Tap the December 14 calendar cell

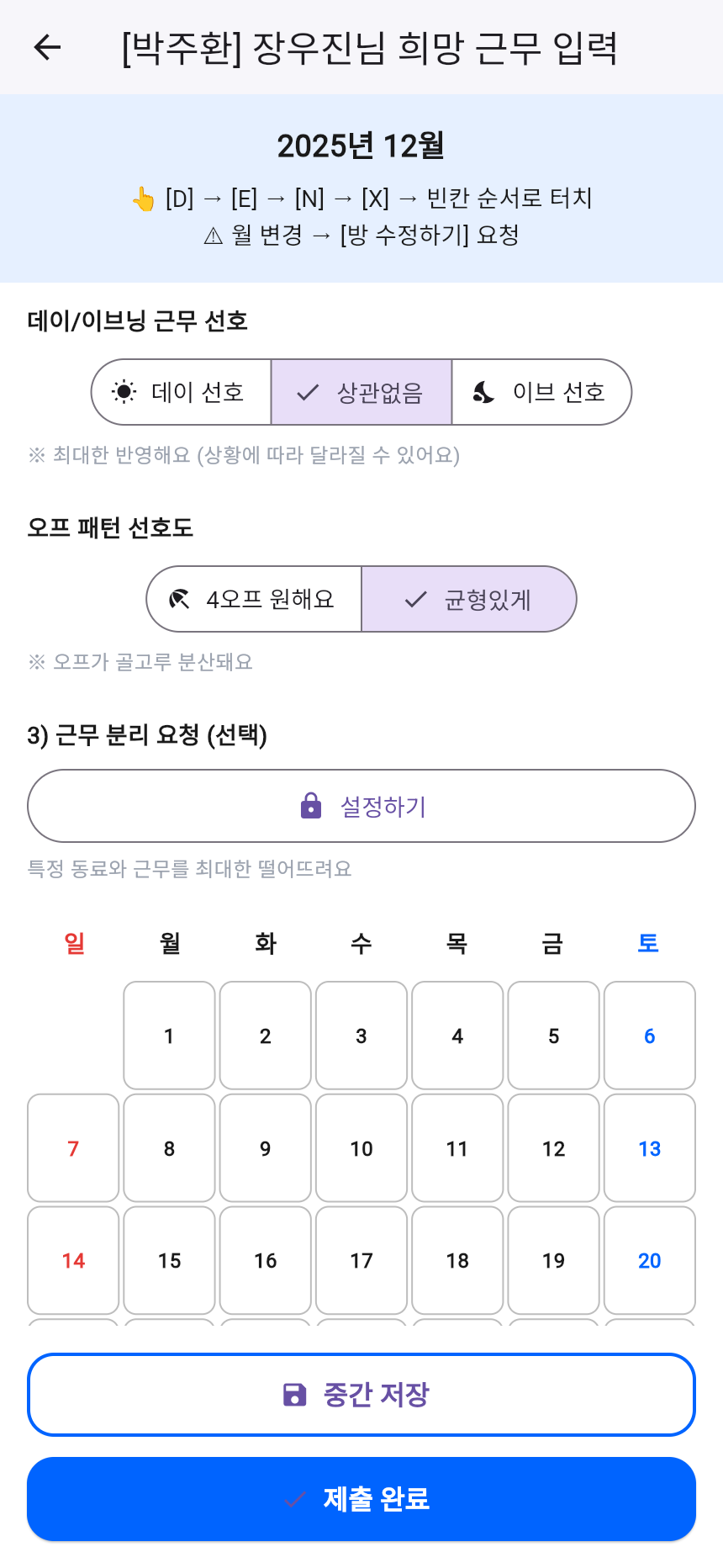pos(73,1260)
